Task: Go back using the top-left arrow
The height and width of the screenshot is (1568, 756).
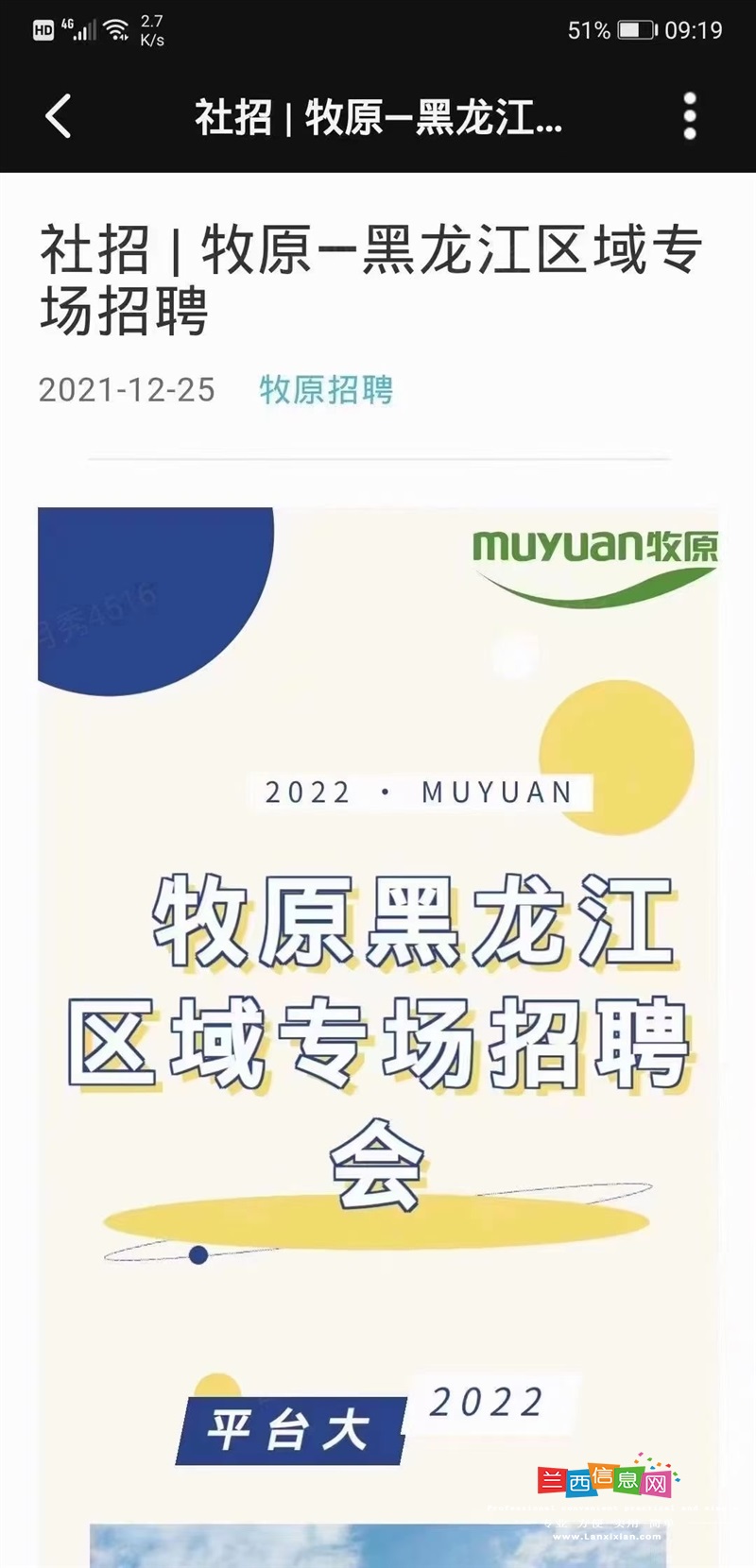Action: [59, 117]
